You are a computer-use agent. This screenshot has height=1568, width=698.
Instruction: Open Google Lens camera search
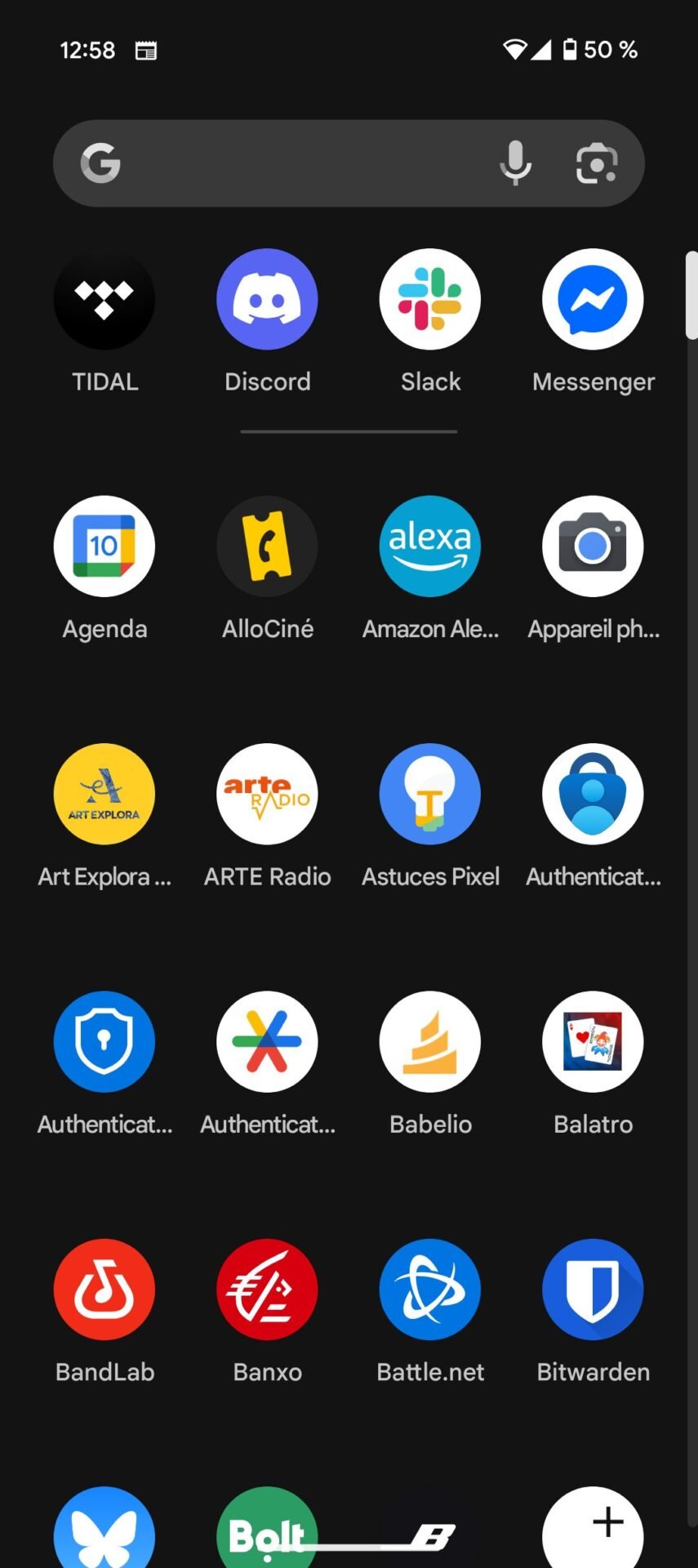point(597,163)
